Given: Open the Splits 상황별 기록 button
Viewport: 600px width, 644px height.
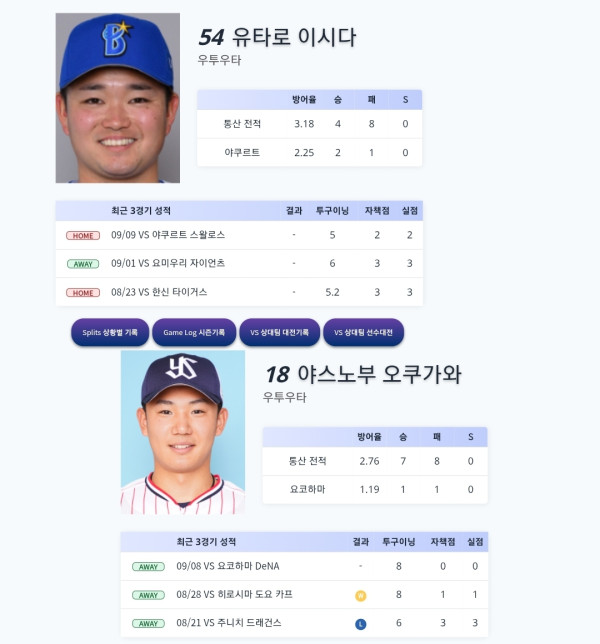Looking at the screenshot, I should [x=110, y=332].
